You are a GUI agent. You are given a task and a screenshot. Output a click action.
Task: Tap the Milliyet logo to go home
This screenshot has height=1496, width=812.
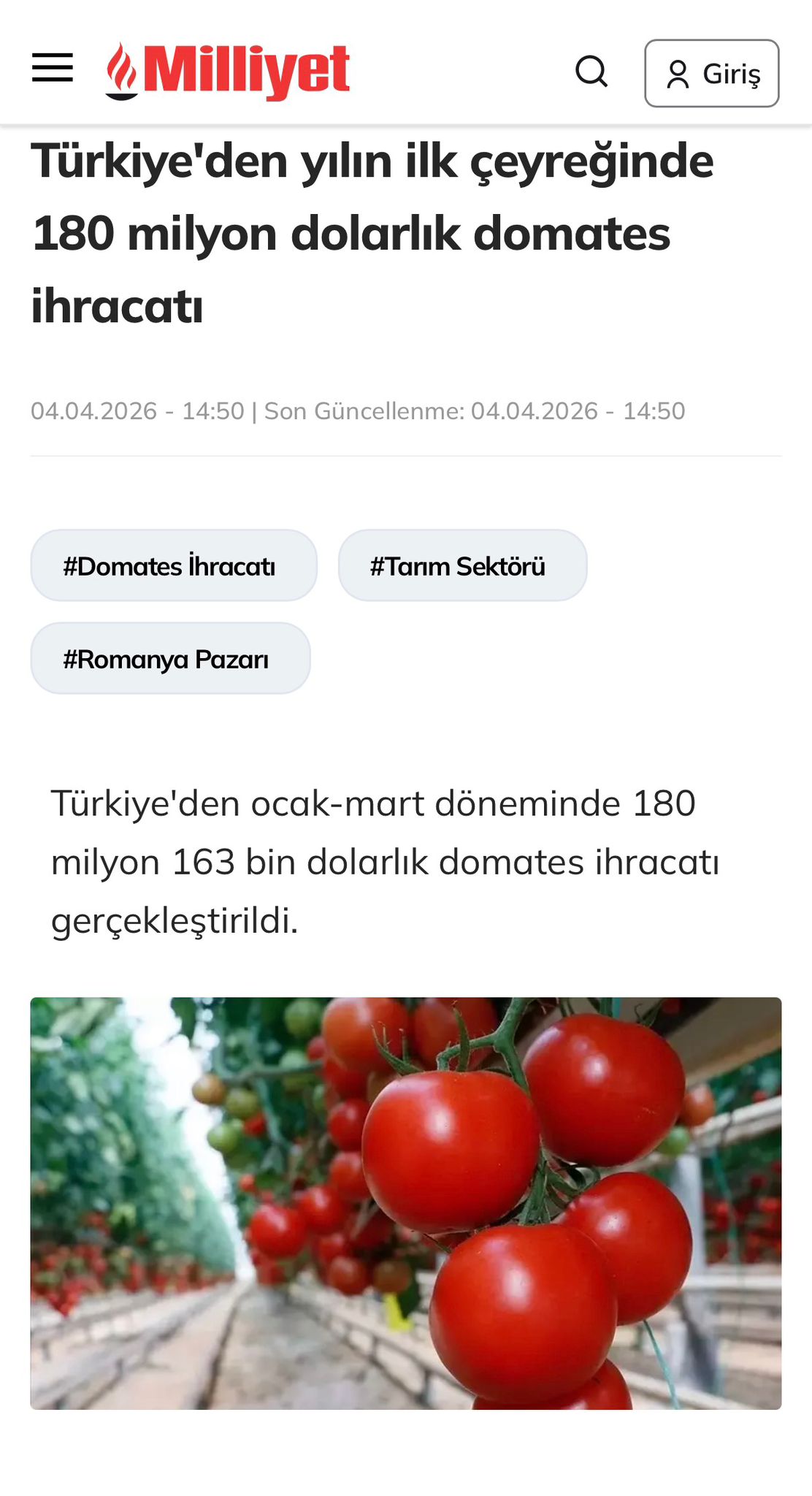coord(228,71)
